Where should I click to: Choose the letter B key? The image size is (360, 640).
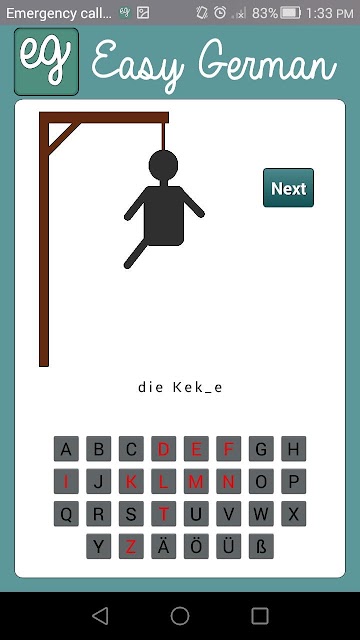[x=98, y=449]
